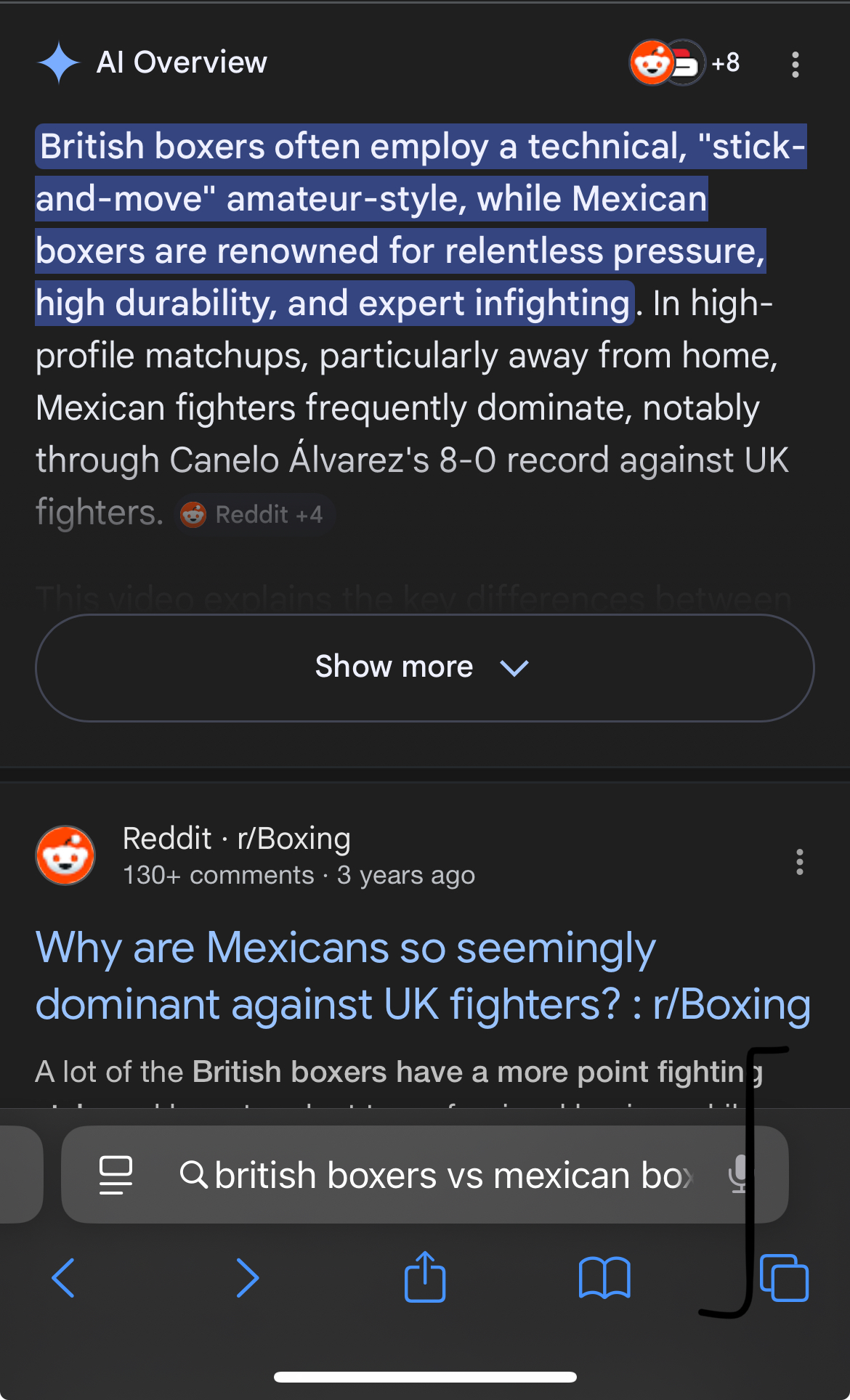The height and width of the screenshot is (1400, 850).
Task: Open the bookmarks book icon
Action: click(x=604, y=1278)
